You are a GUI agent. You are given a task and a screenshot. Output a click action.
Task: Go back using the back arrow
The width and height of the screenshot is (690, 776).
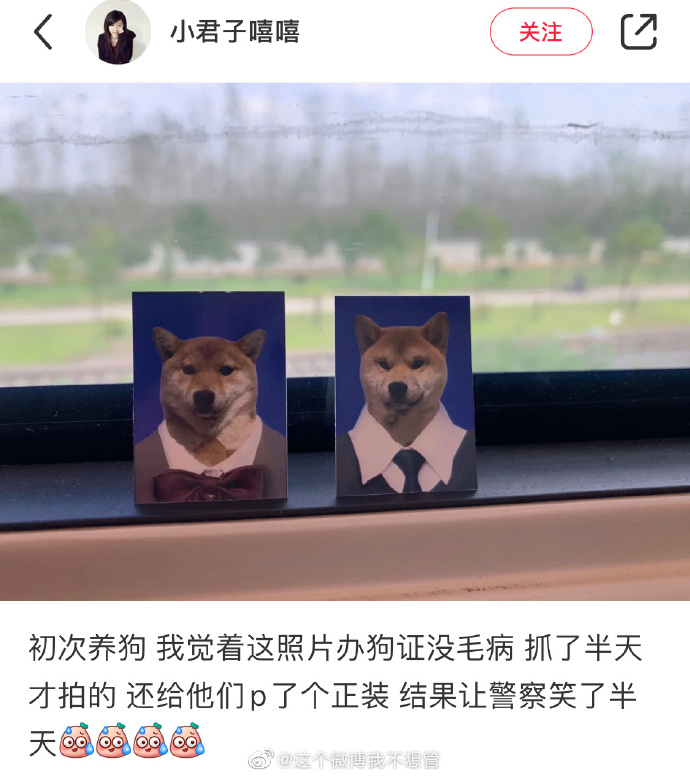point(43,33)
